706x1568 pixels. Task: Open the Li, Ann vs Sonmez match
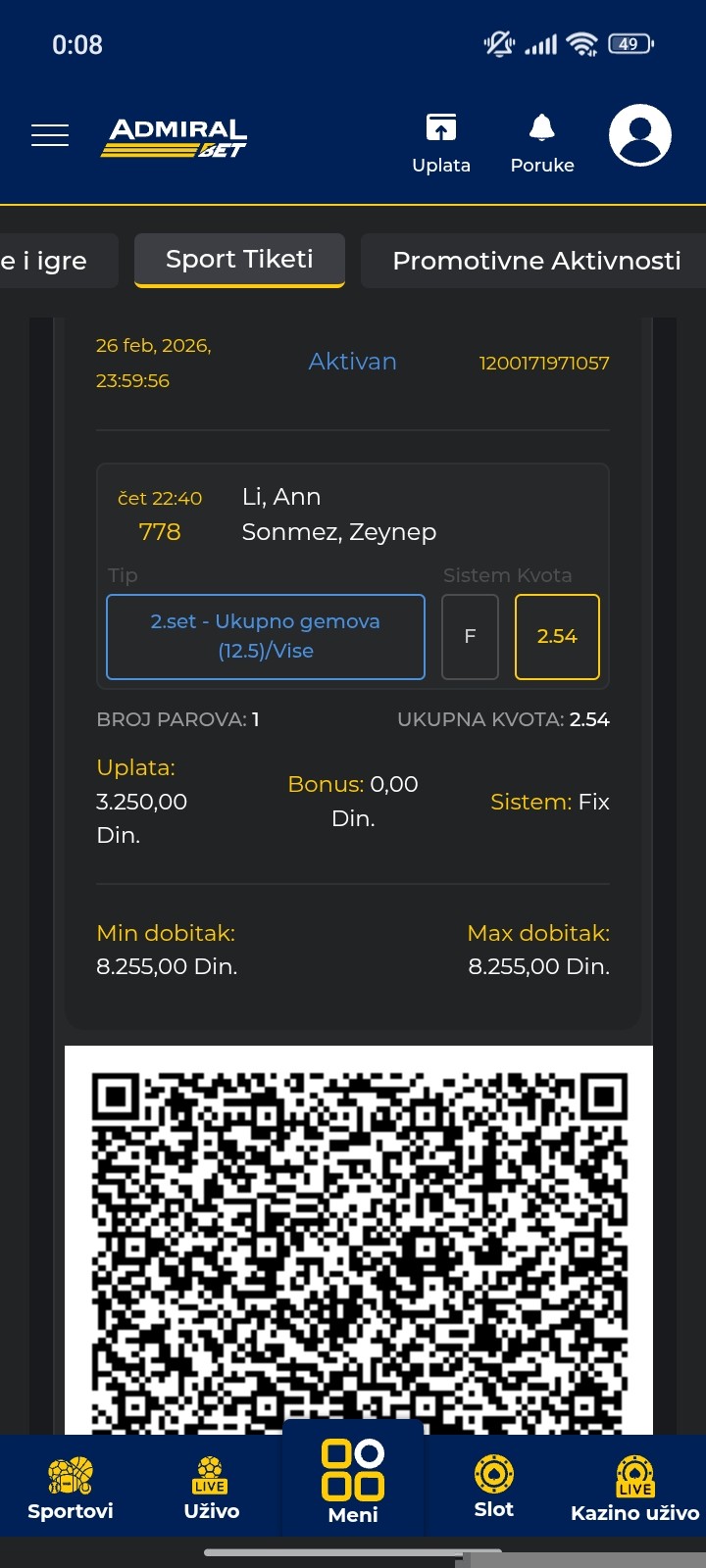[x=338, y=514]
